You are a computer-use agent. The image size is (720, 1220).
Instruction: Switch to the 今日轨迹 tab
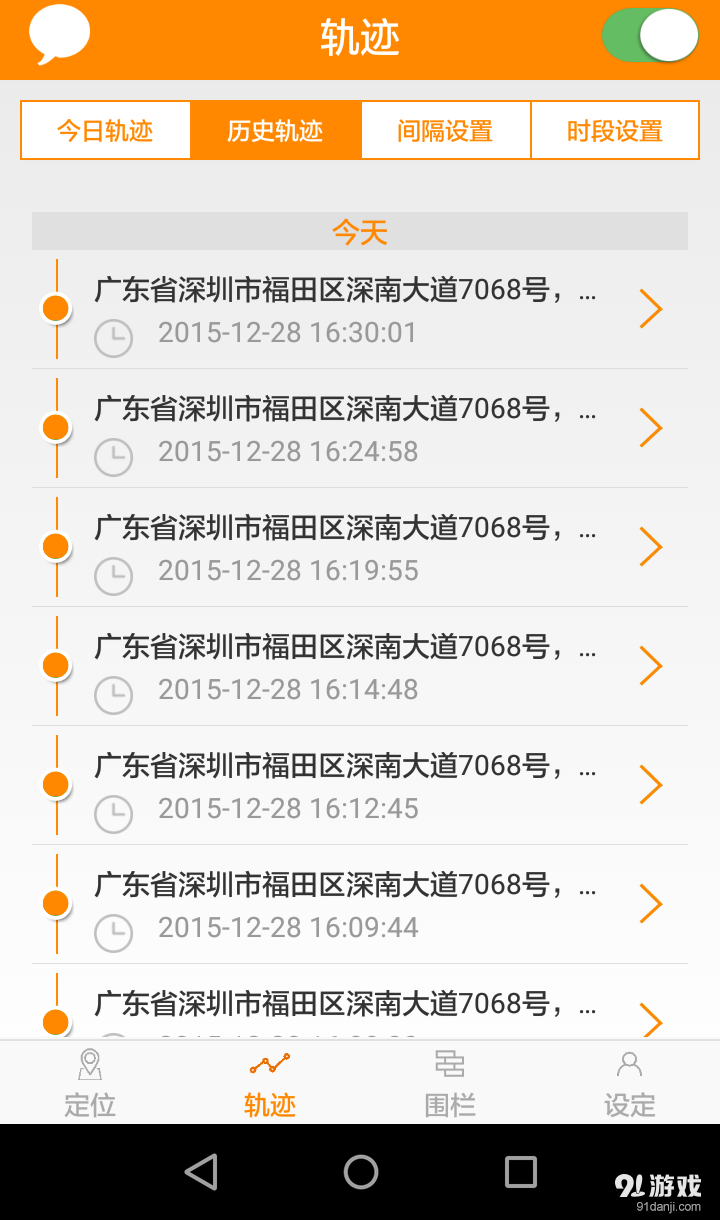(x=105, y=129)
